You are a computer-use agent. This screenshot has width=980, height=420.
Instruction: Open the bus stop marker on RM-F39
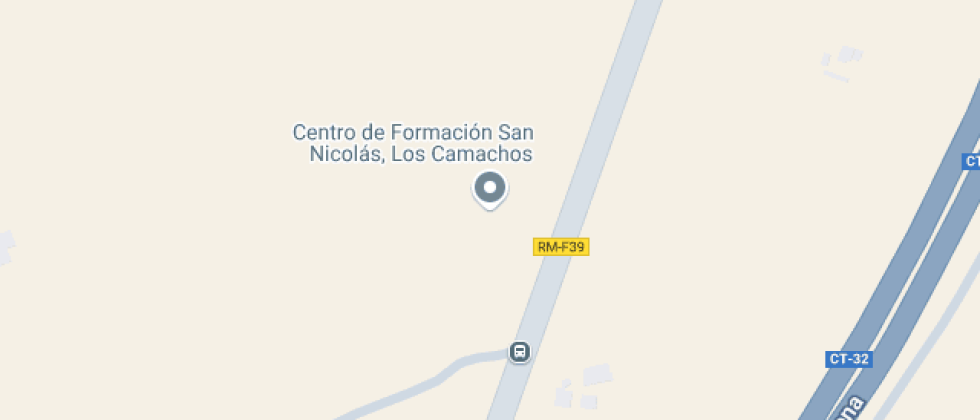[x=519, y=351]
